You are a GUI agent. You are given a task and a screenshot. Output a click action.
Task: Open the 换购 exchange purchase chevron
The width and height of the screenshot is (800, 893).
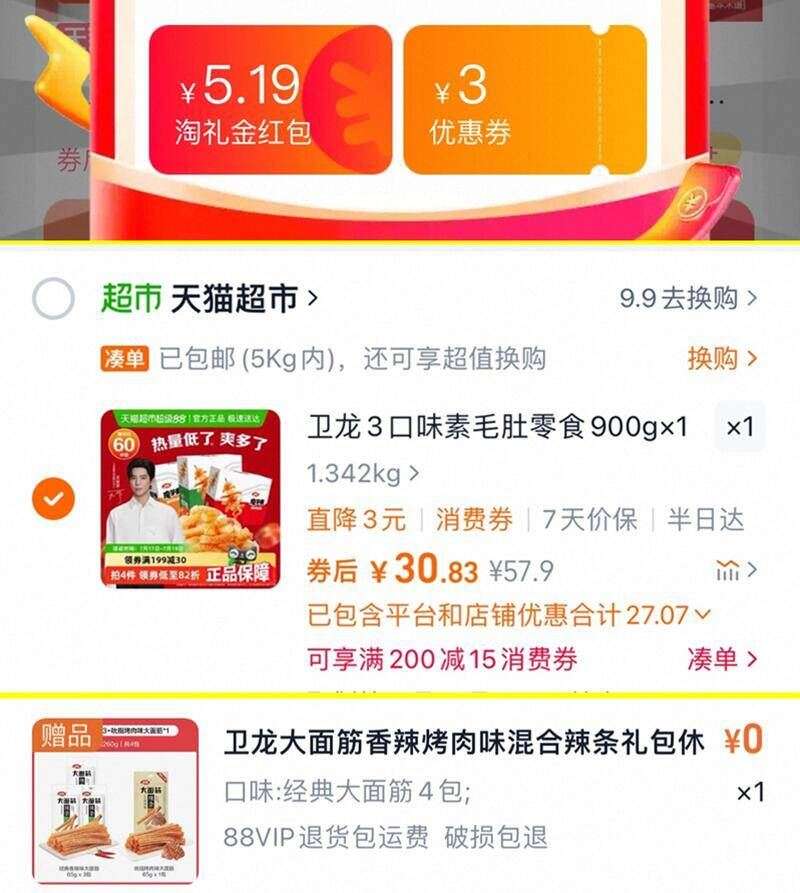tap(721, 357)
